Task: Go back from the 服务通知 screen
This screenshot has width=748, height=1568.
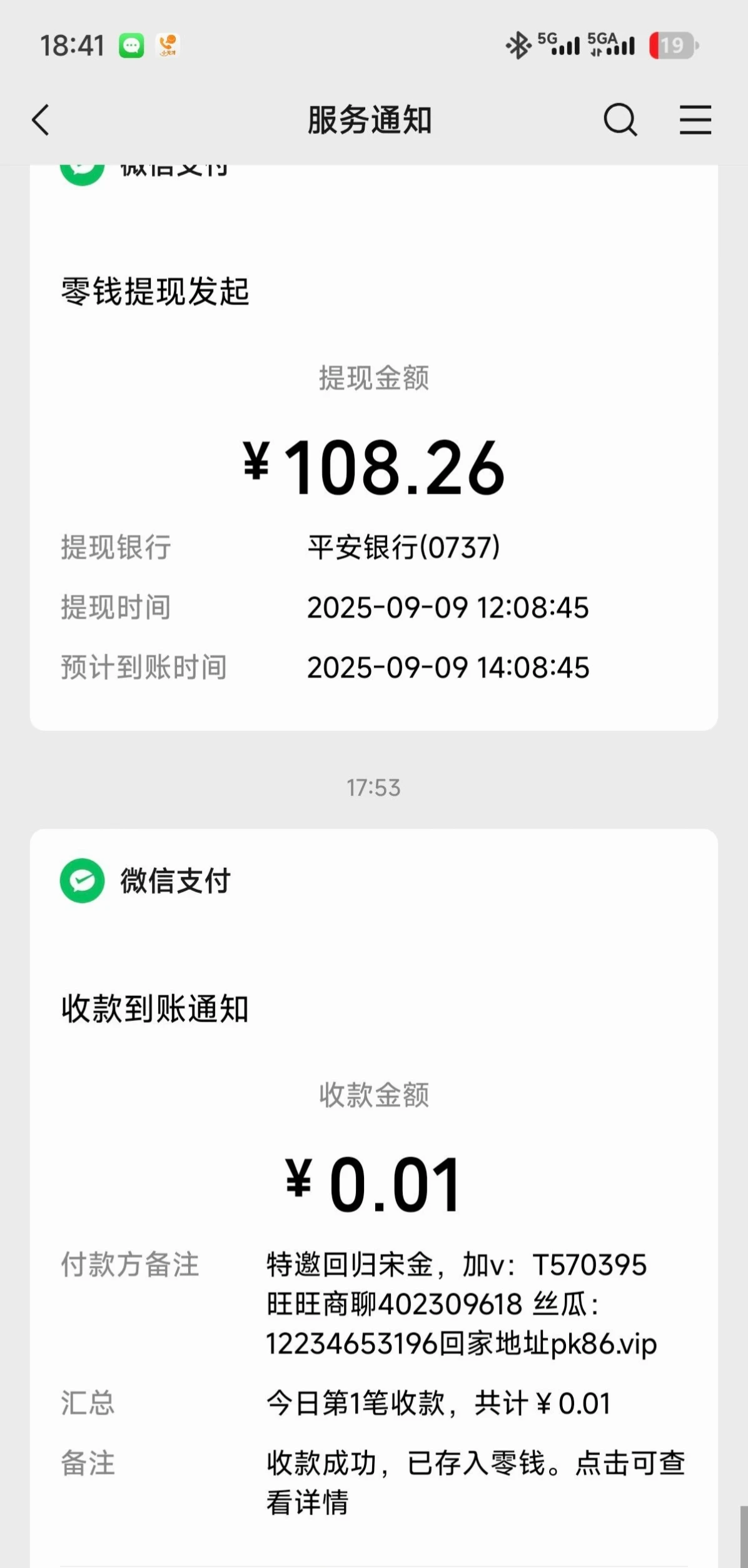Action: click(41, 120)
